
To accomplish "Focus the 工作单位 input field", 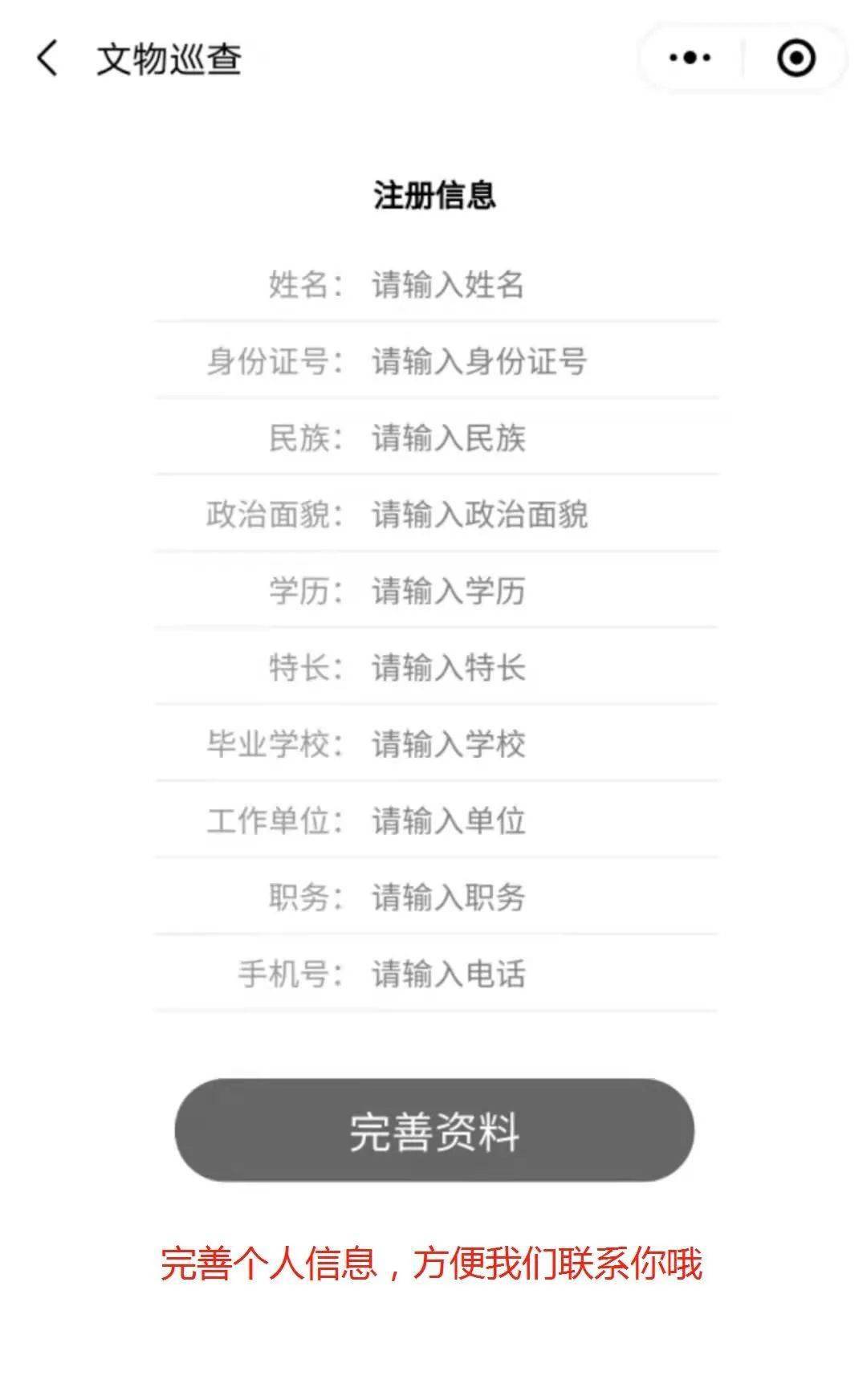I will (x=543, y=821).
